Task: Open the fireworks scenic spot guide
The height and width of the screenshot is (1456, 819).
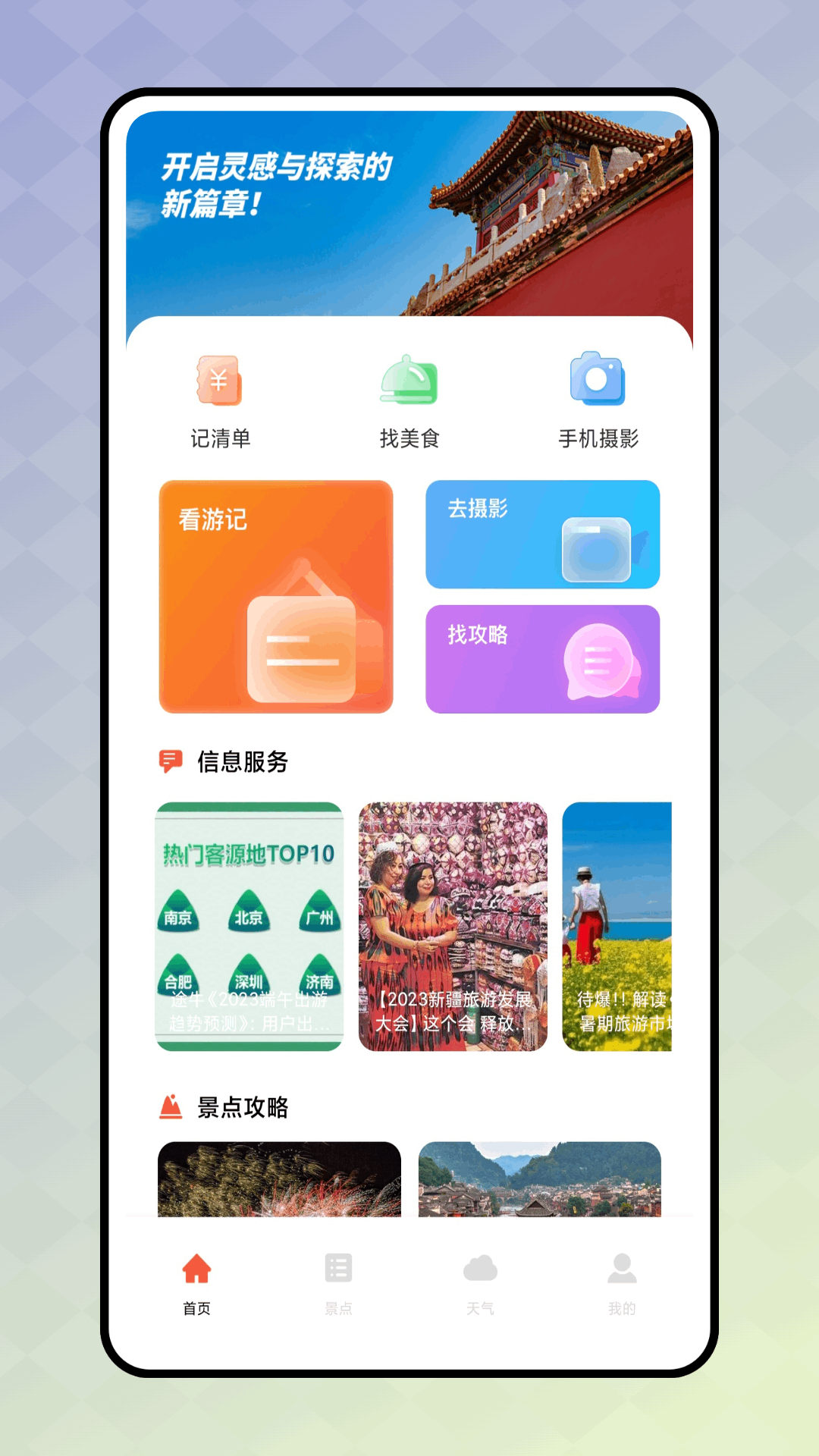Action: tap(279, 1179)
